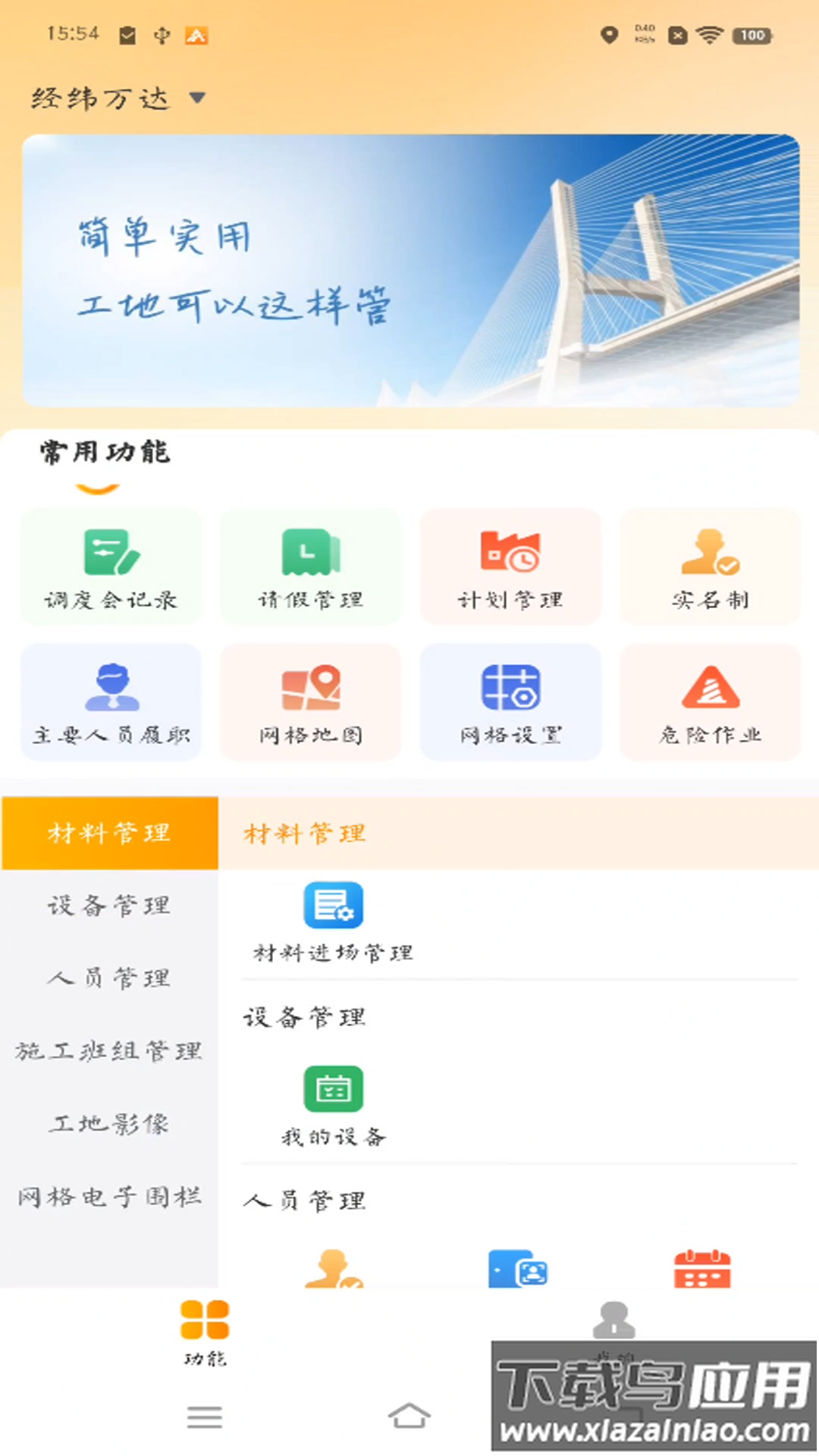Open the 网格设置 grid settings icon
The height and width of the screenshot is (1456, 819).
click(510, 701)
